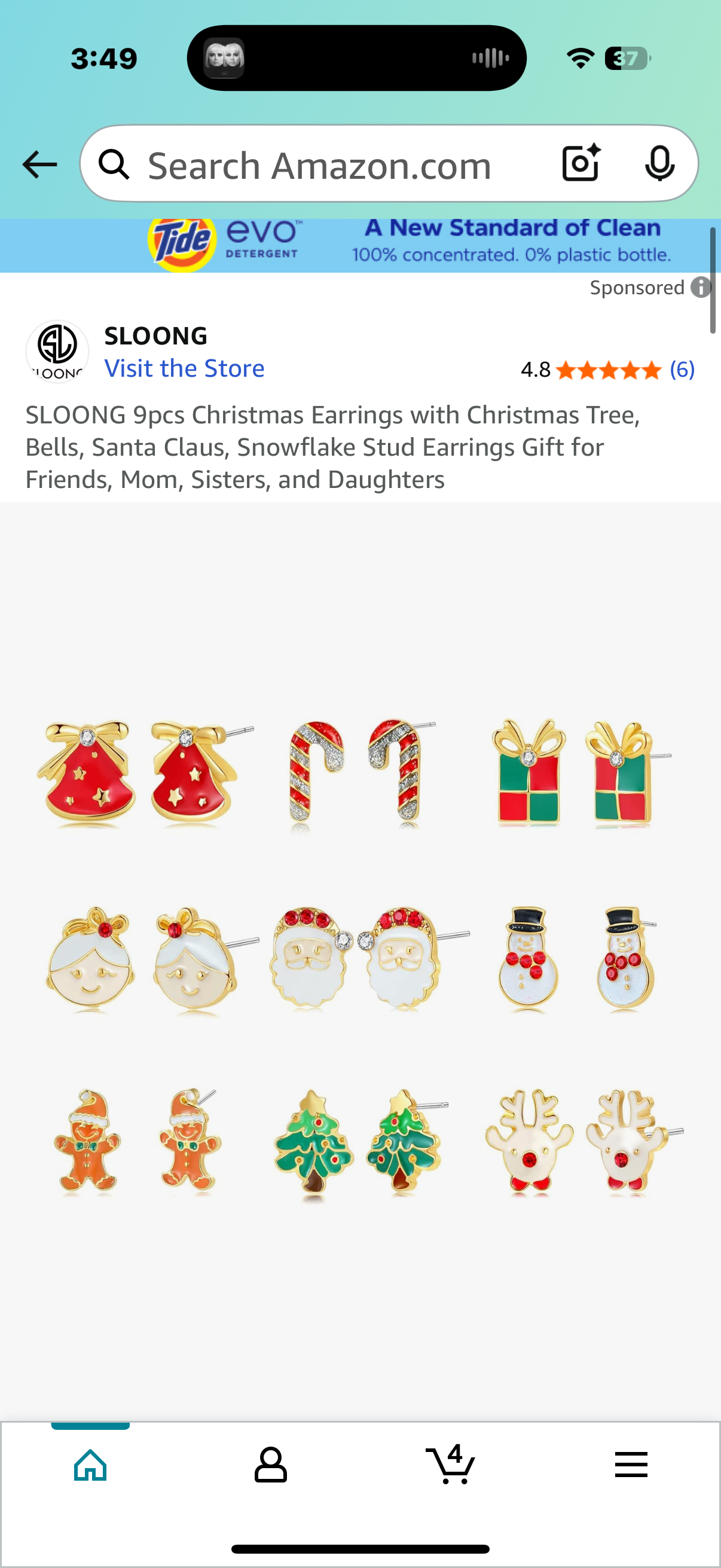The image size is (721, 1568).
Task: Visit the SLOONG store
Action: pos(184,368)
